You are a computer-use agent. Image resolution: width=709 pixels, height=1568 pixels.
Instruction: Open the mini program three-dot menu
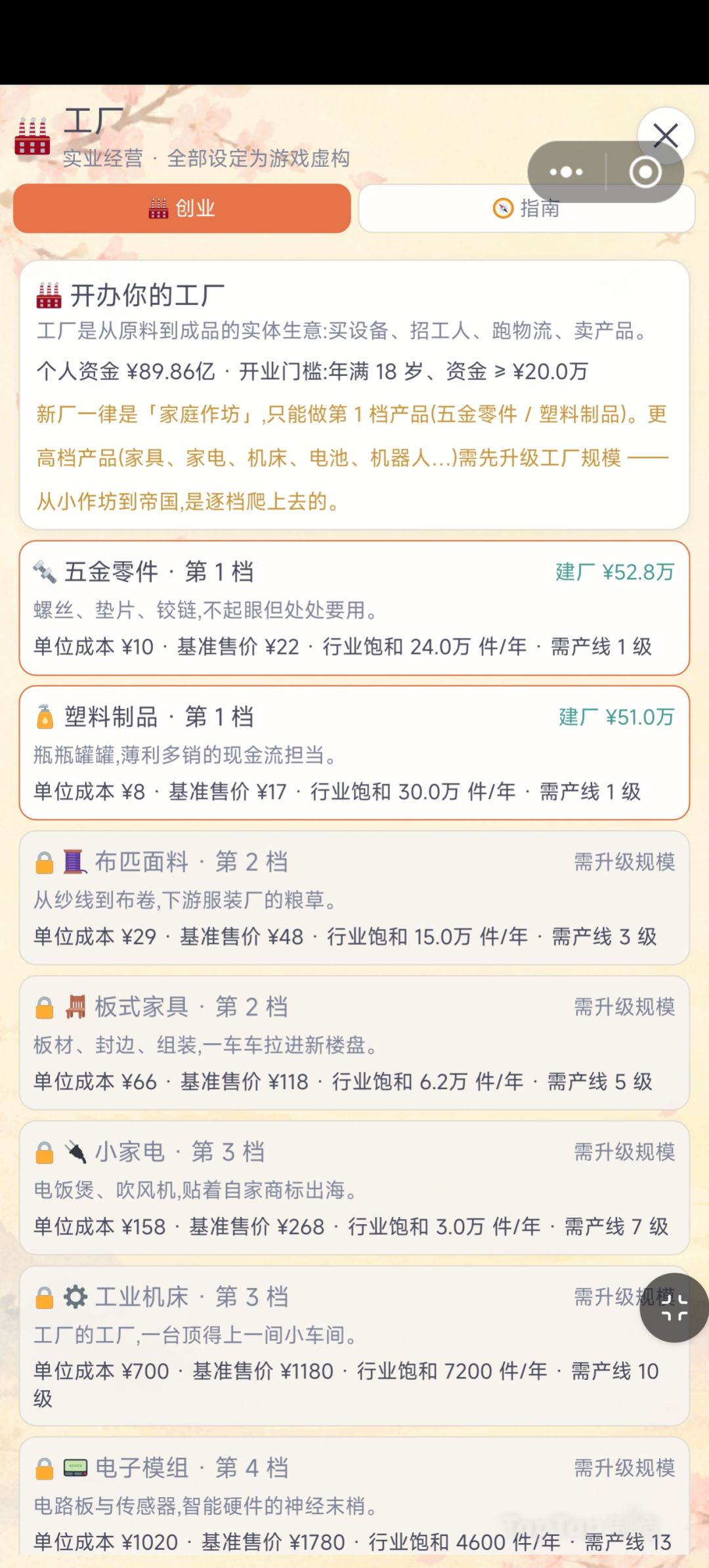coord(566,172)
